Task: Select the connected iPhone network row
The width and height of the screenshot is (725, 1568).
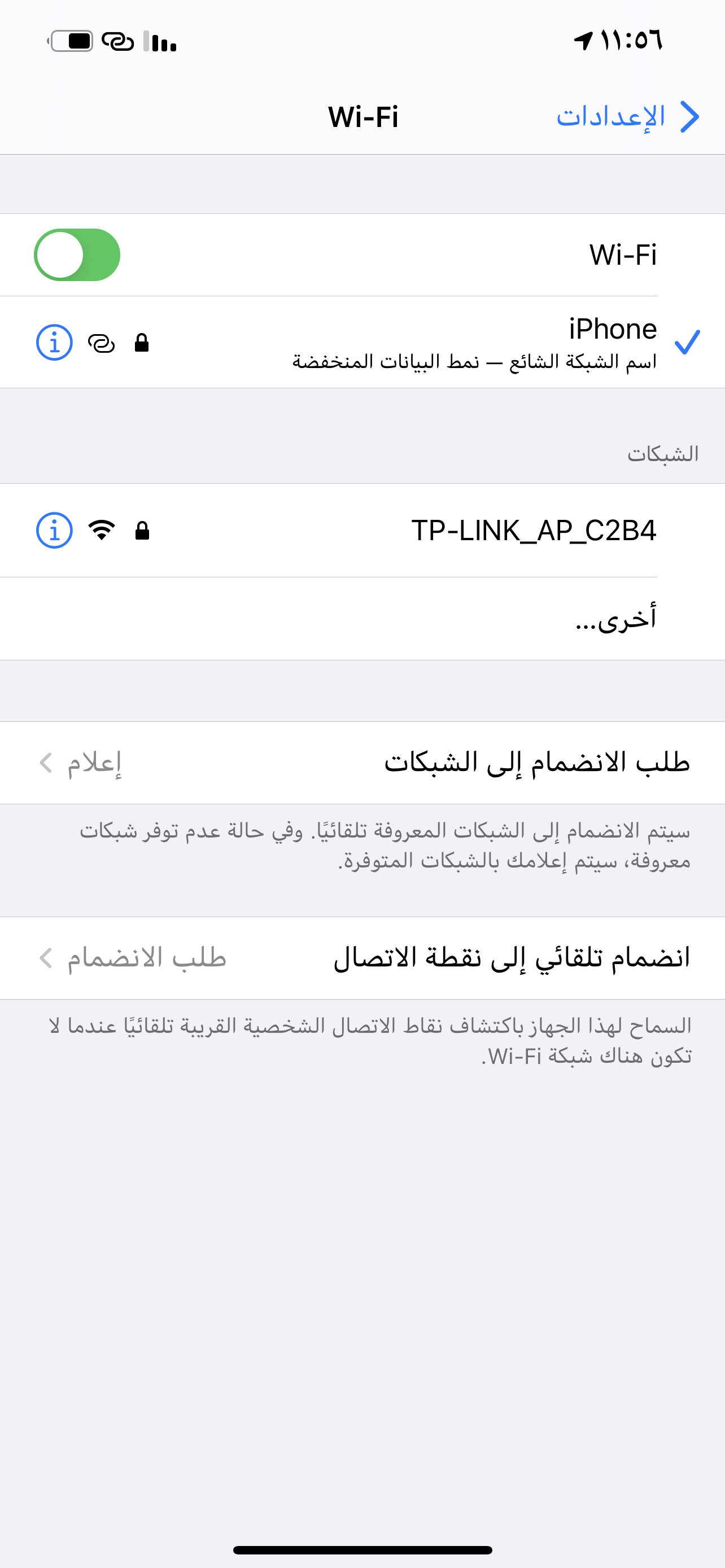Action: [x=362, y=342]
